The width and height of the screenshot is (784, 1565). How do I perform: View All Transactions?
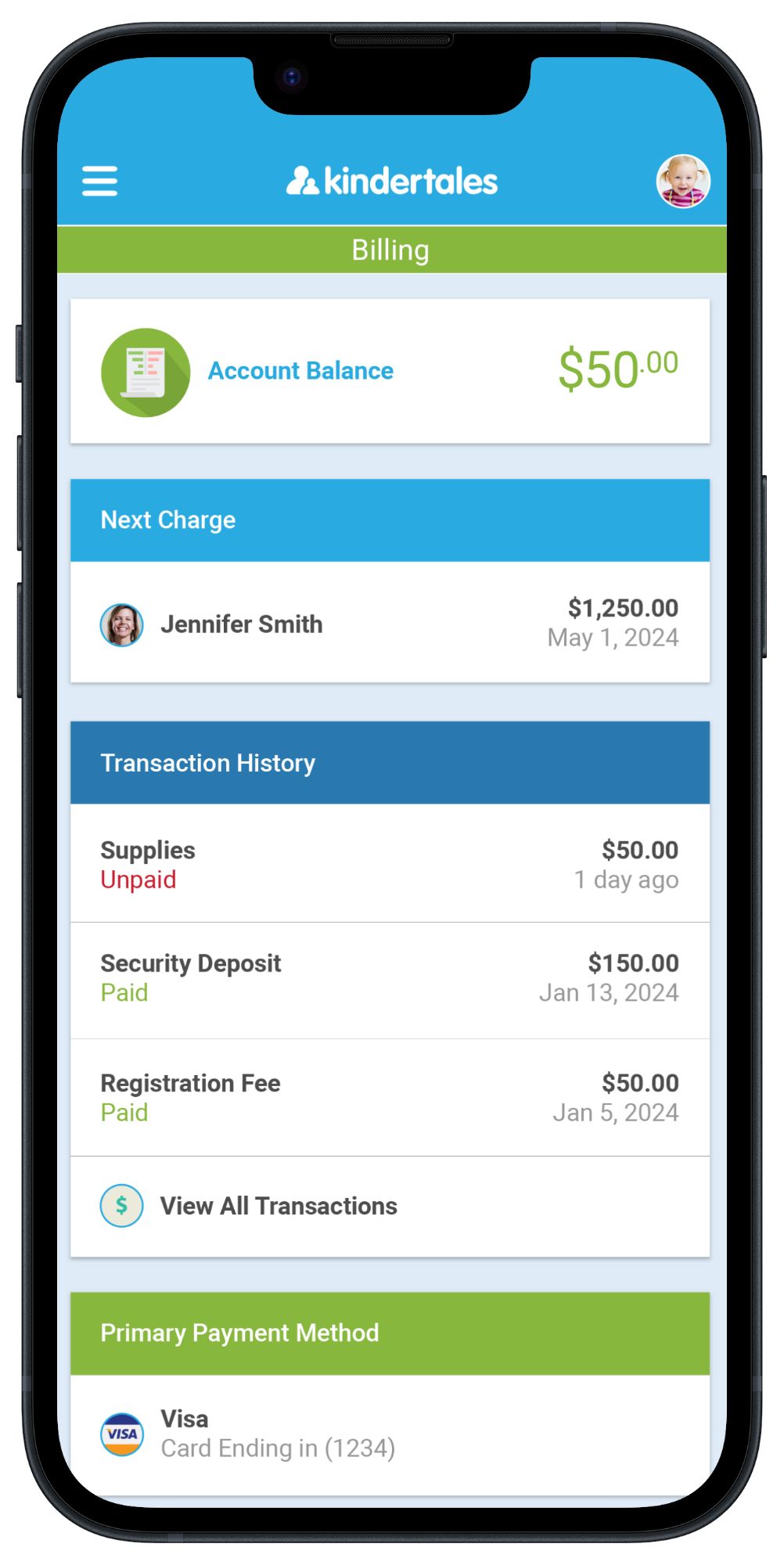pyautogui.click(x=390, y=1207)
